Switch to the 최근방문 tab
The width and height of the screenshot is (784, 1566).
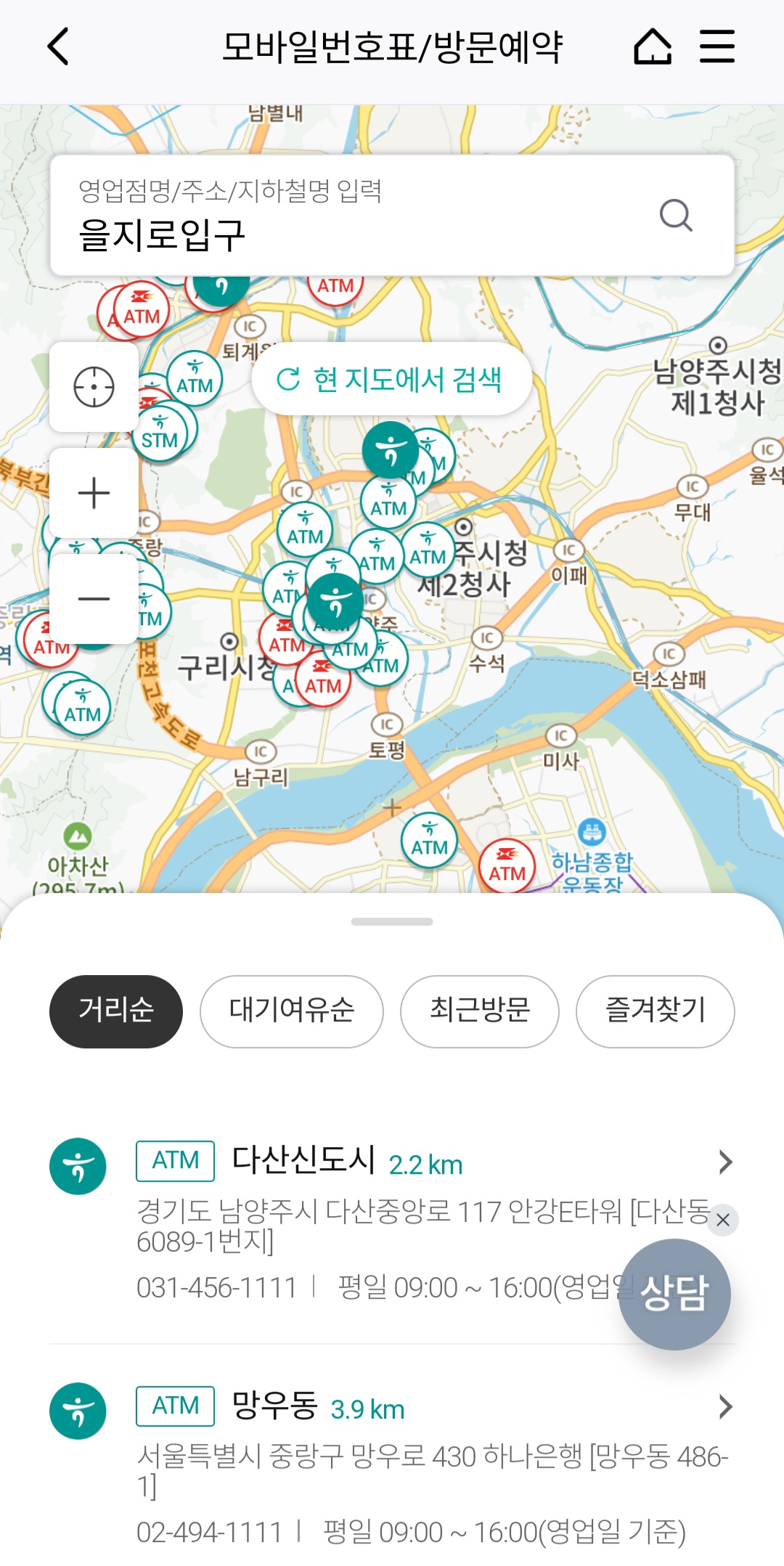point(480,1011)
